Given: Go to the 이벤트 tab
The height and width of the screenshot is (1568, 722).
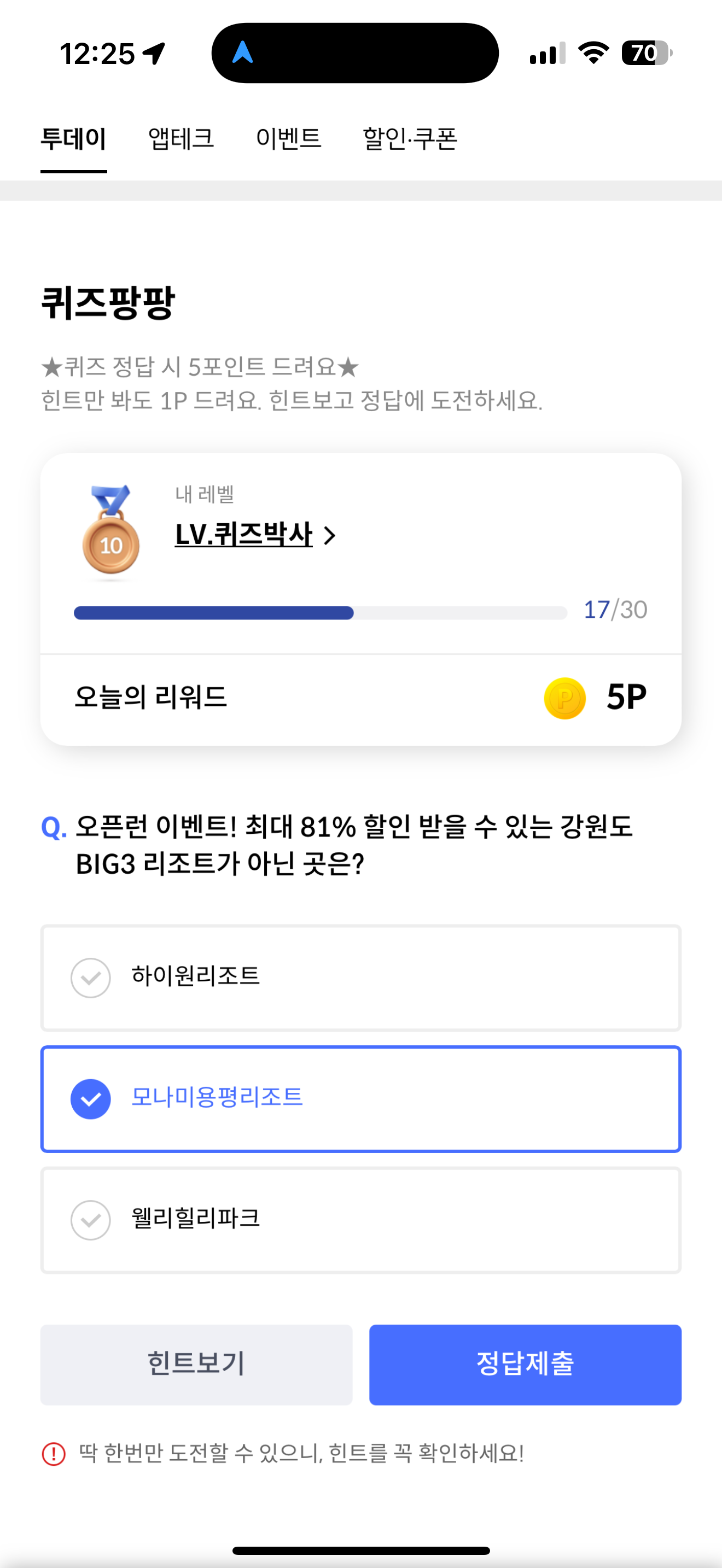Looking at the screenshot, I should (288, 139).
